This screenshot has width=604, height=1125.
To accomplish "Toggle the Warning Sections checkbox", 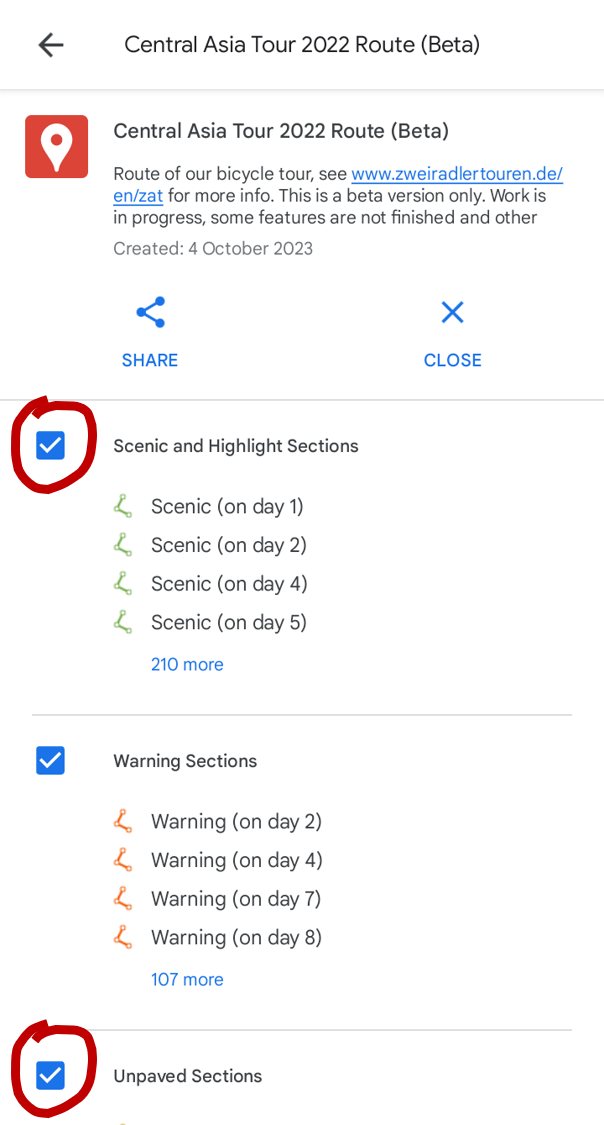I will (x=50, y=761).
